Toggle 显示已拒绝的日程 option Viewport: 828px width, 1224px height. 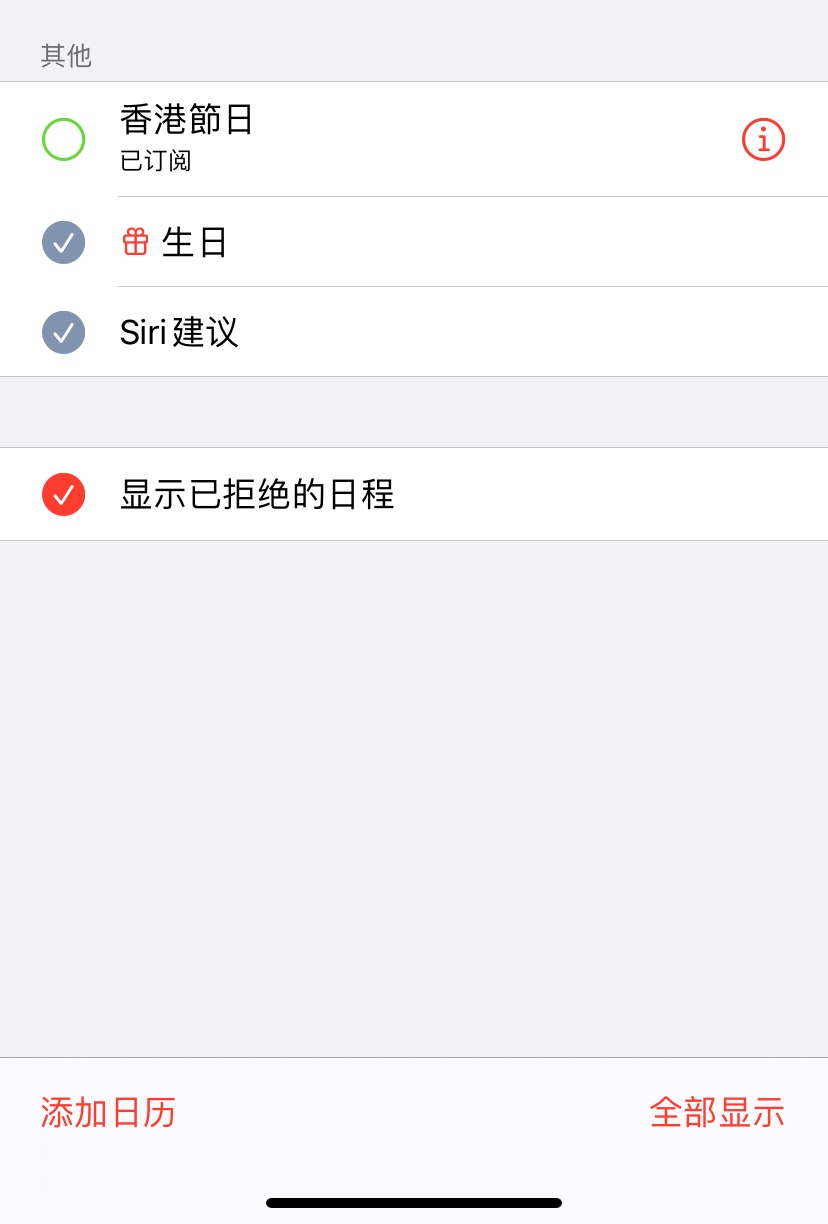[x=63, y=494]
